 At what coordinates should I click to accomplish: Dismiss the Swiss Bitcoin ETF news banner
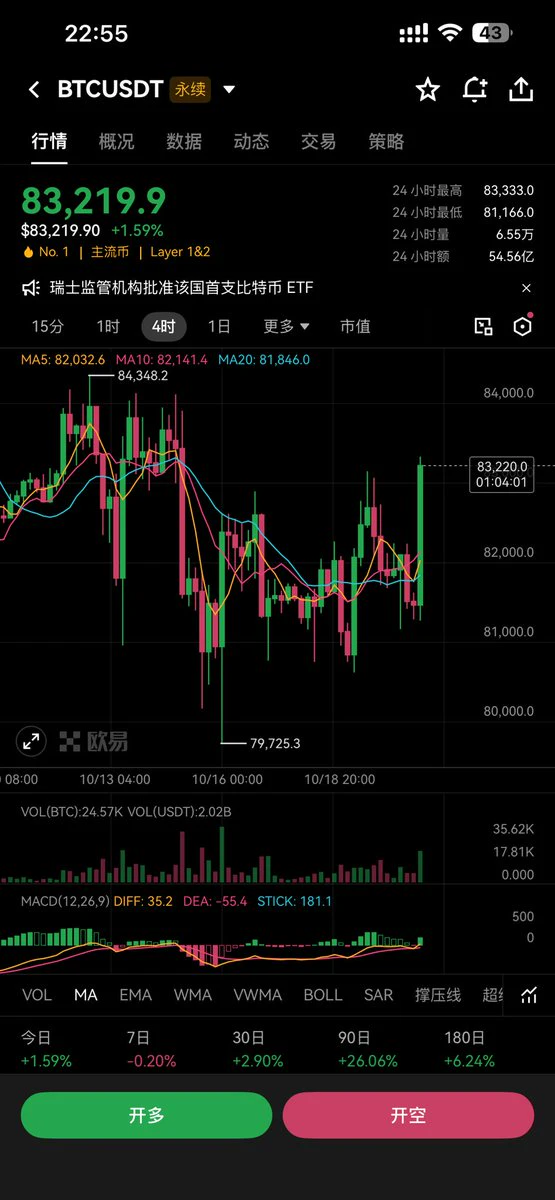(527, 288)
